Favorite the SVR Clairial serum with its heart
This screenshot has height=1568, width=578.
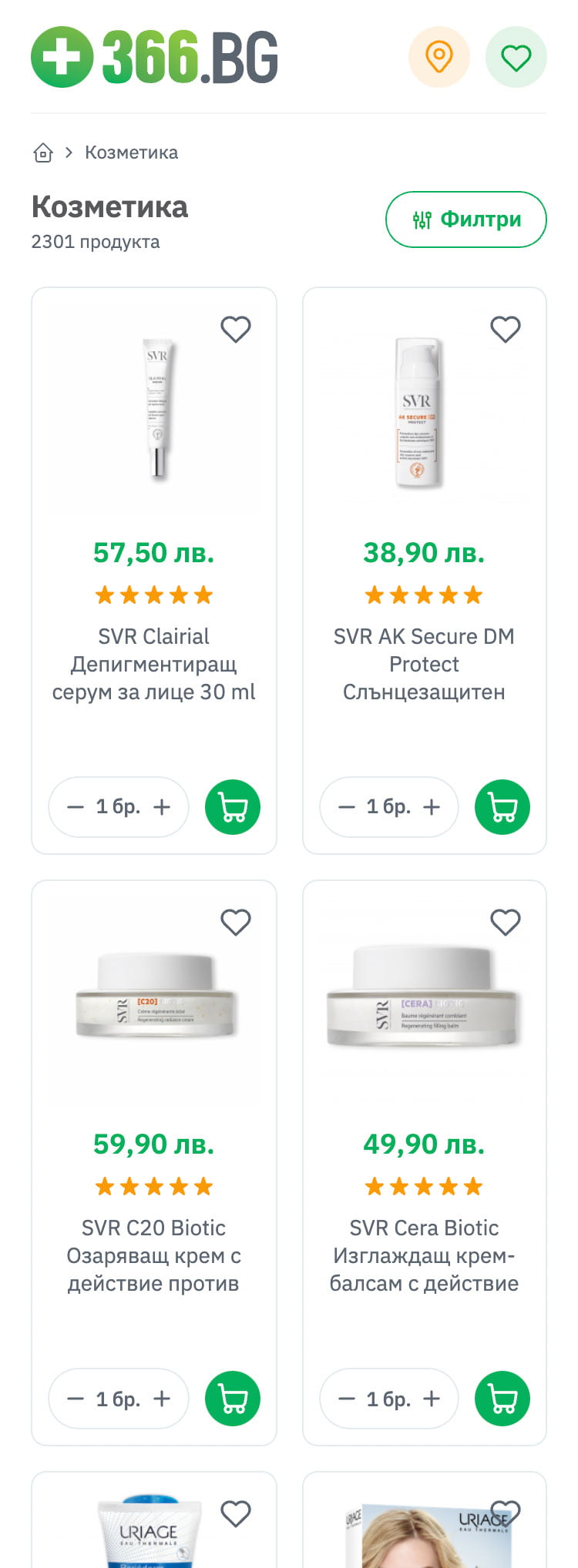tap(236, 329)
